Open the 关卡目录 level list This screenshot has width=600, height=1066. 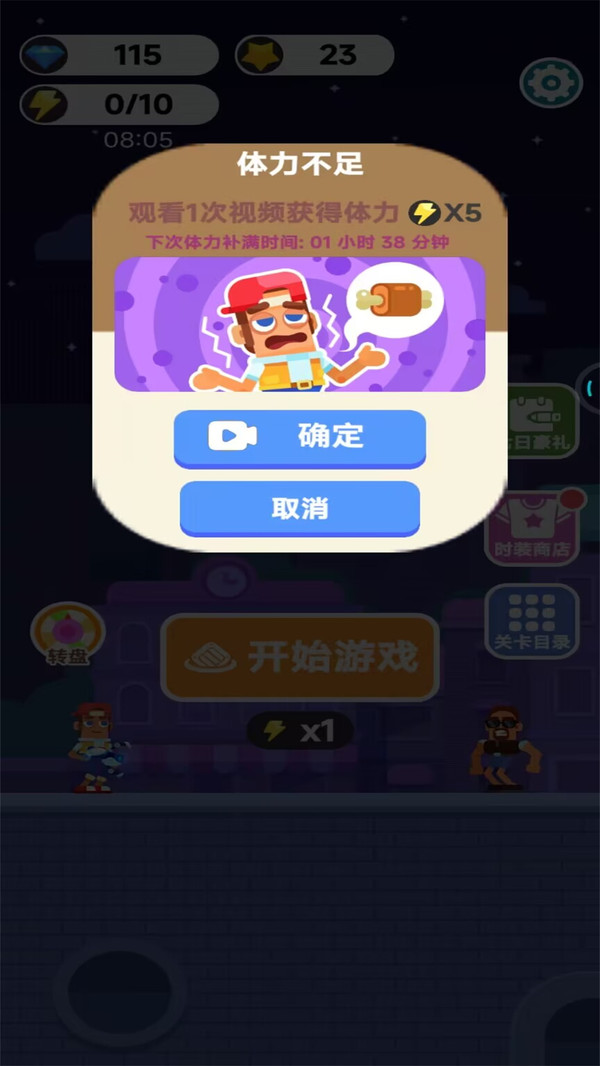[532, 621]
